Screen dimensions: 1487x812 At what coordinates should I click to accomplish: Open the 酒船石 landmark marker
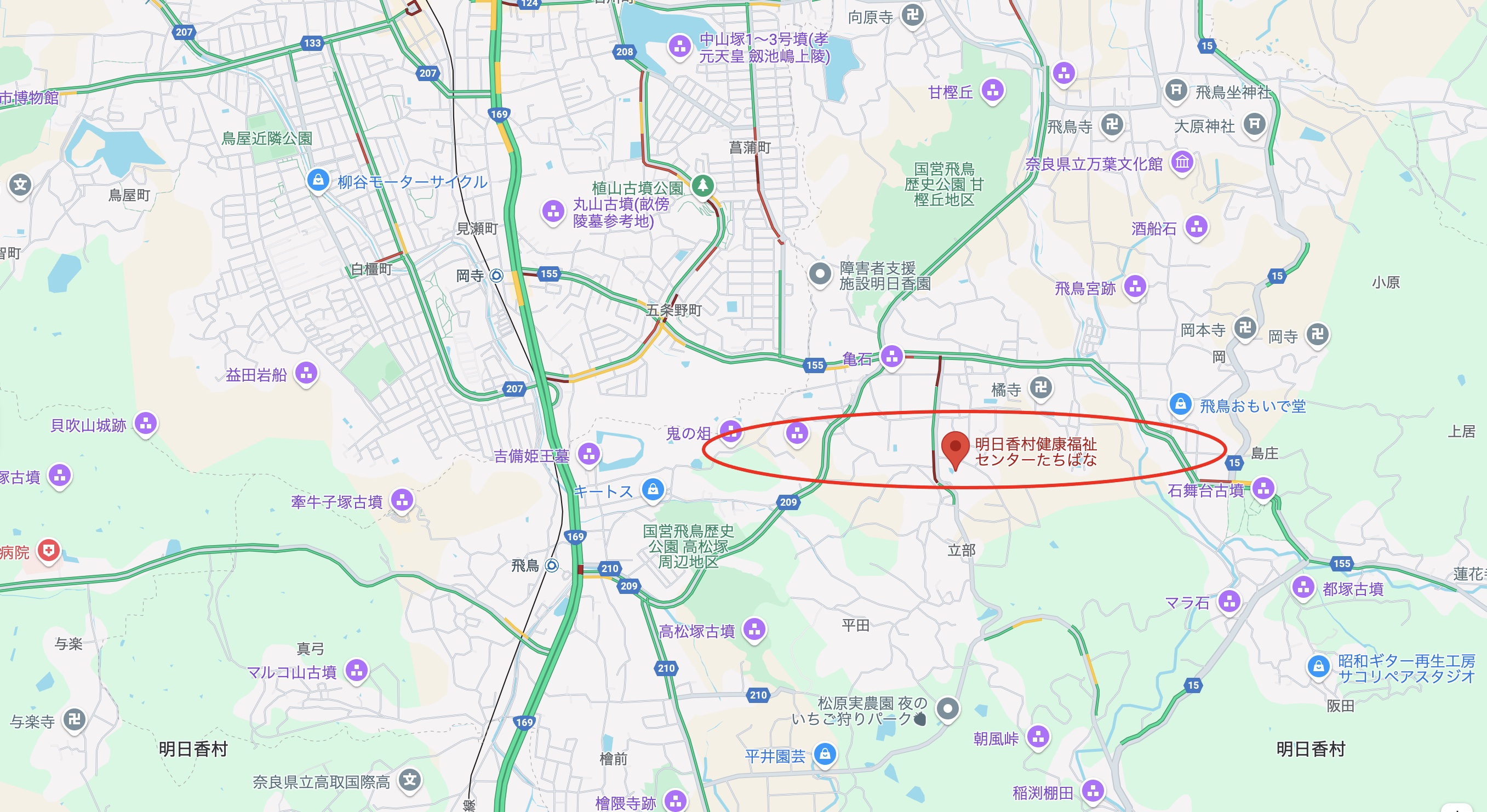tap(1196, 226)
